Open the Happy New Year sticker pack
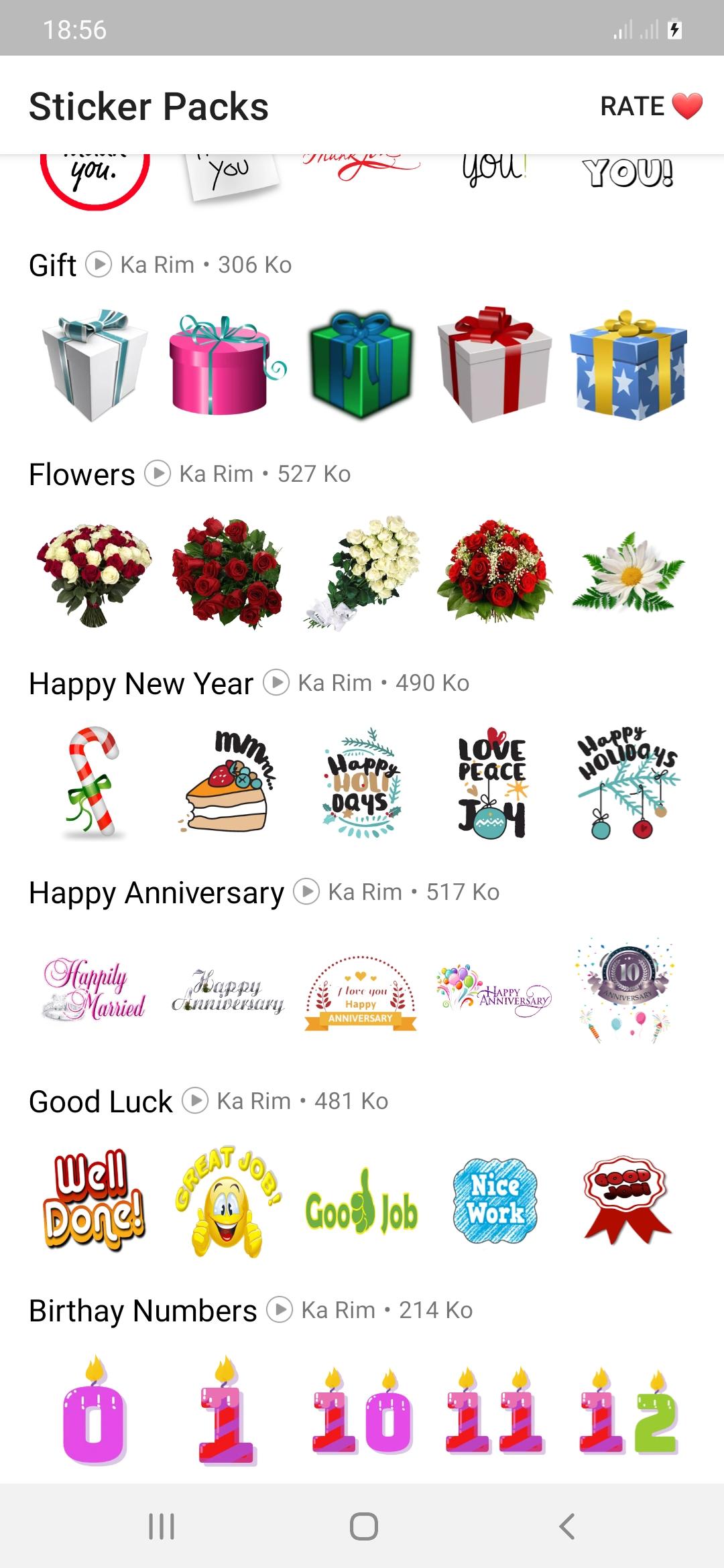Viewport: 724px width, 1568px height. [141, 683]
